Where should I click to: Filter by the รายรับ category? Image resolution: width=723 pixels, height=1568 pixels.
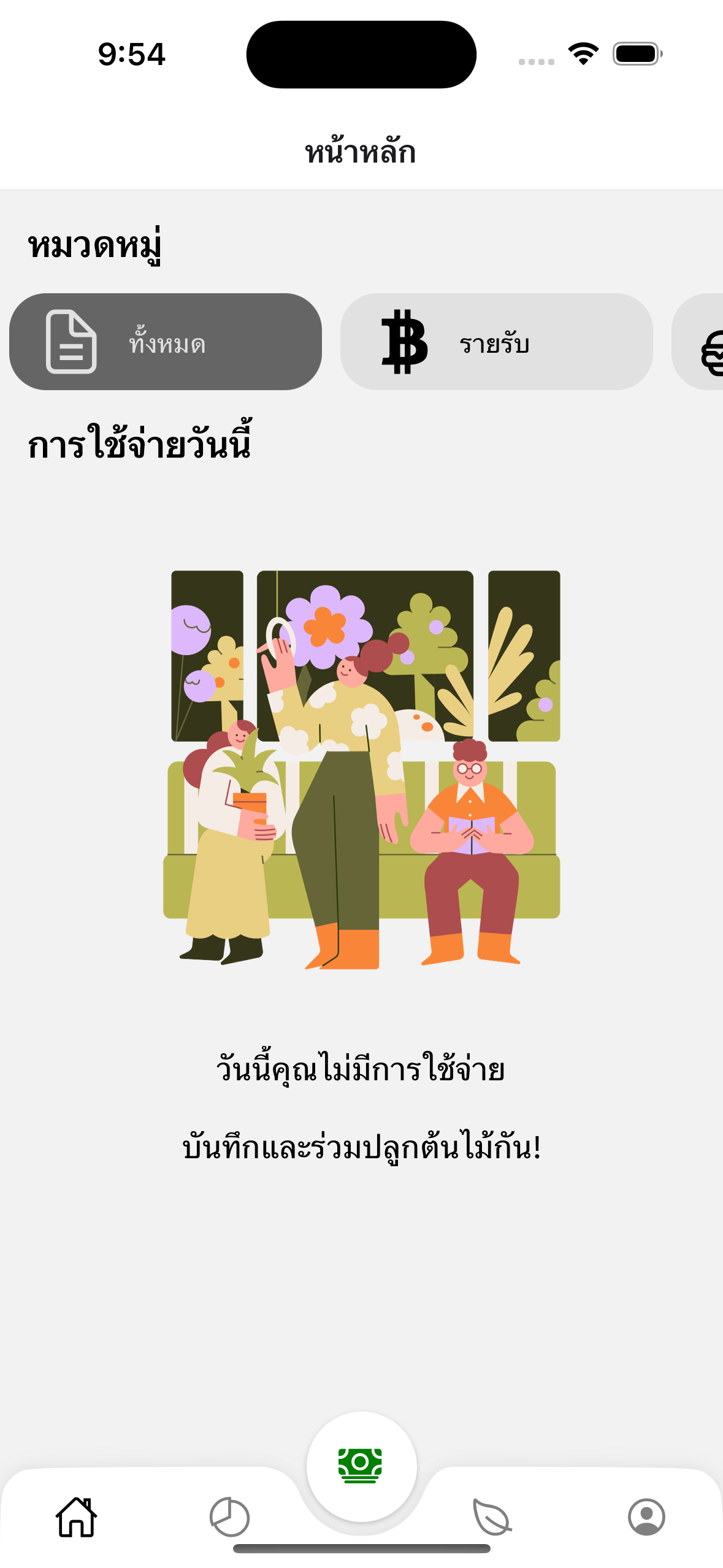coord(496,342)
